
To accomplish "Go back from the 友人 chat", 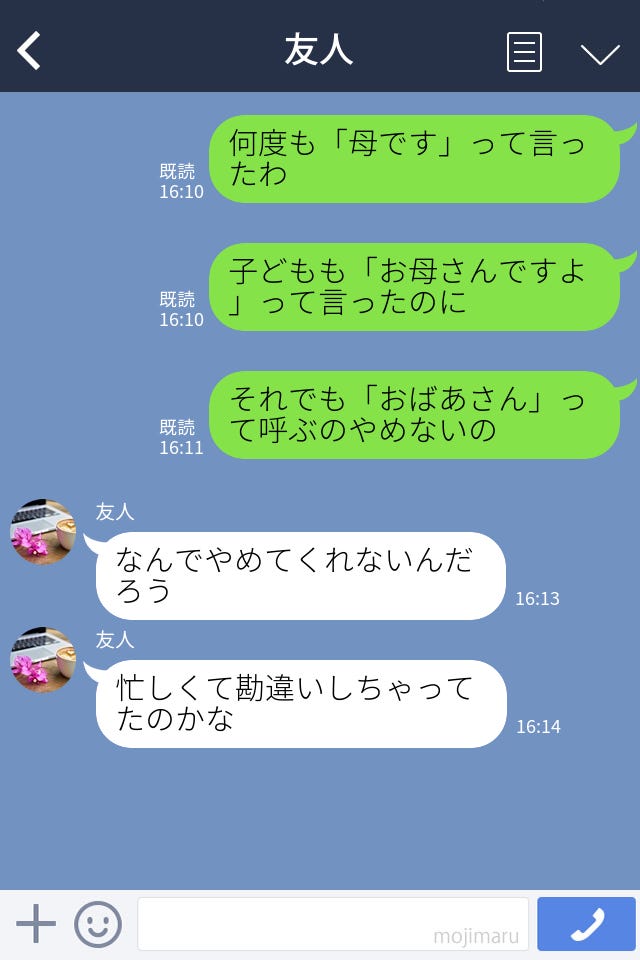I will 30,51.
